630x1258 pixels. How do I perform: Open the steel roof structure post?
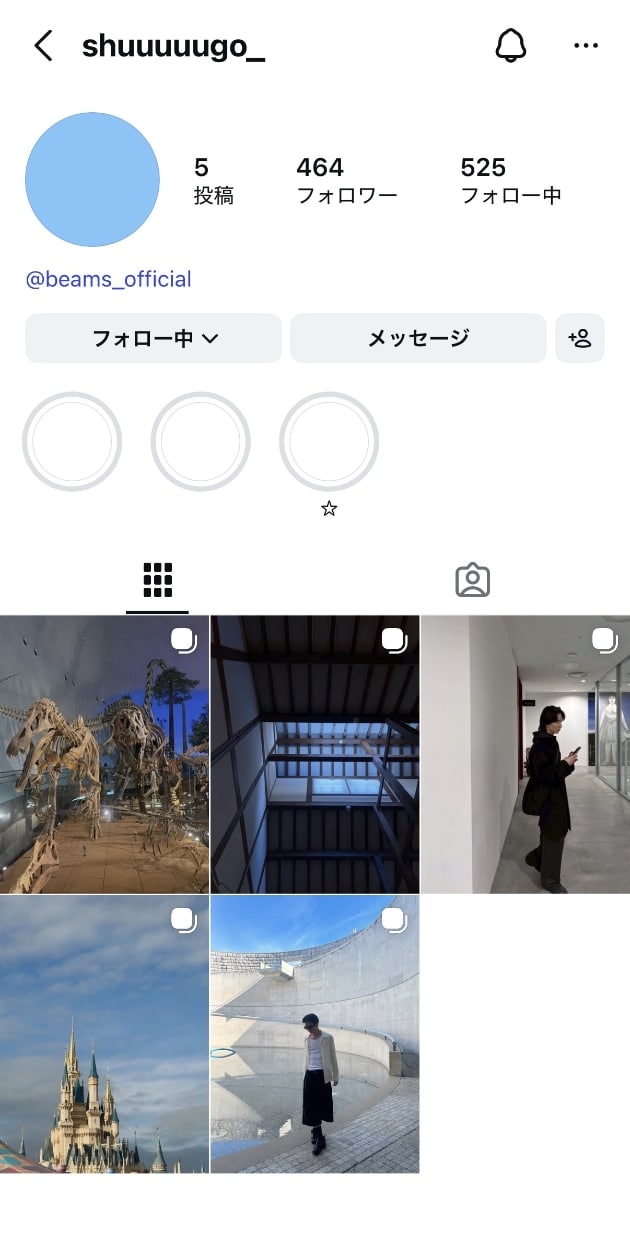click(315, 754)
